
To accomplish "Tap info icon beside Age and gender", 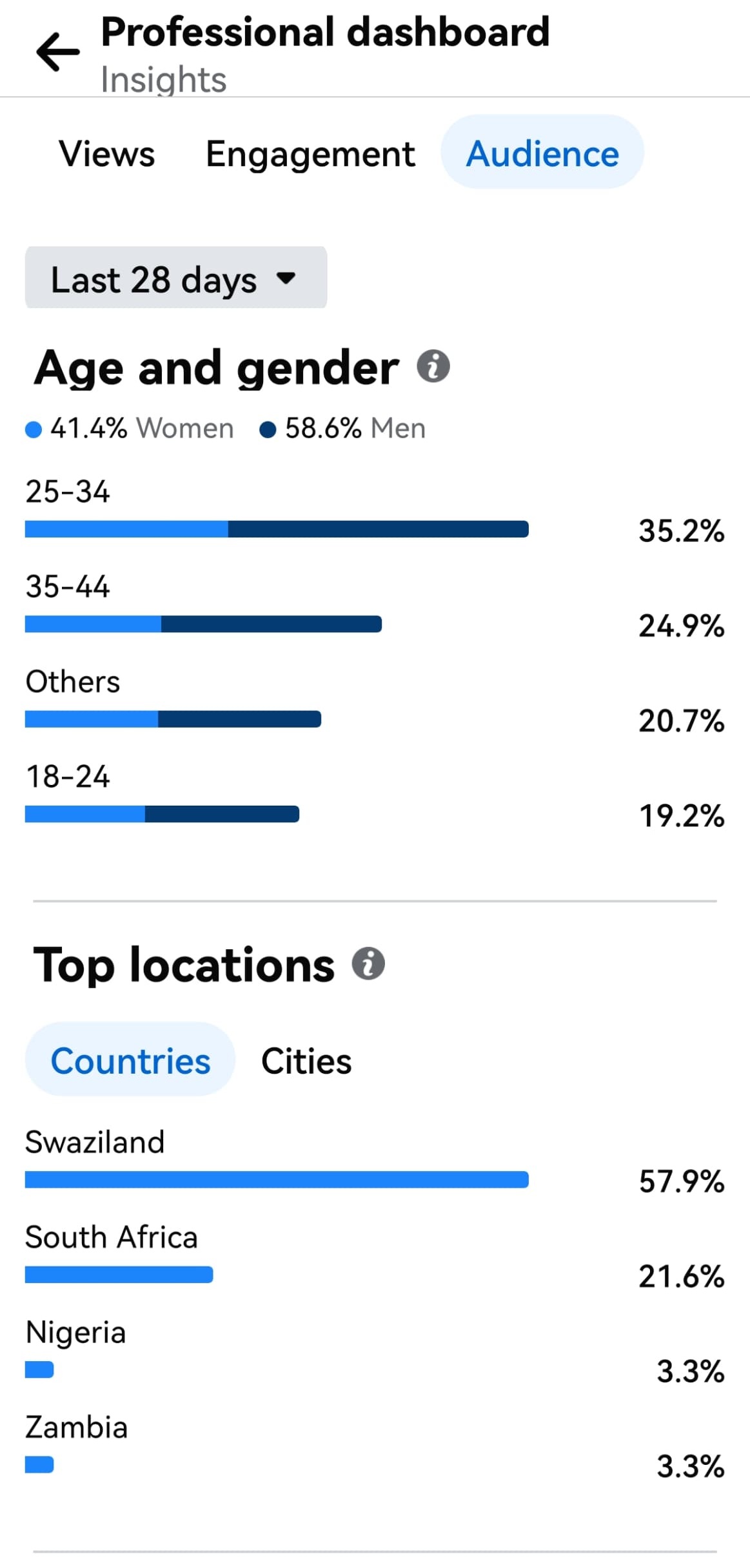I will point(433,367).
